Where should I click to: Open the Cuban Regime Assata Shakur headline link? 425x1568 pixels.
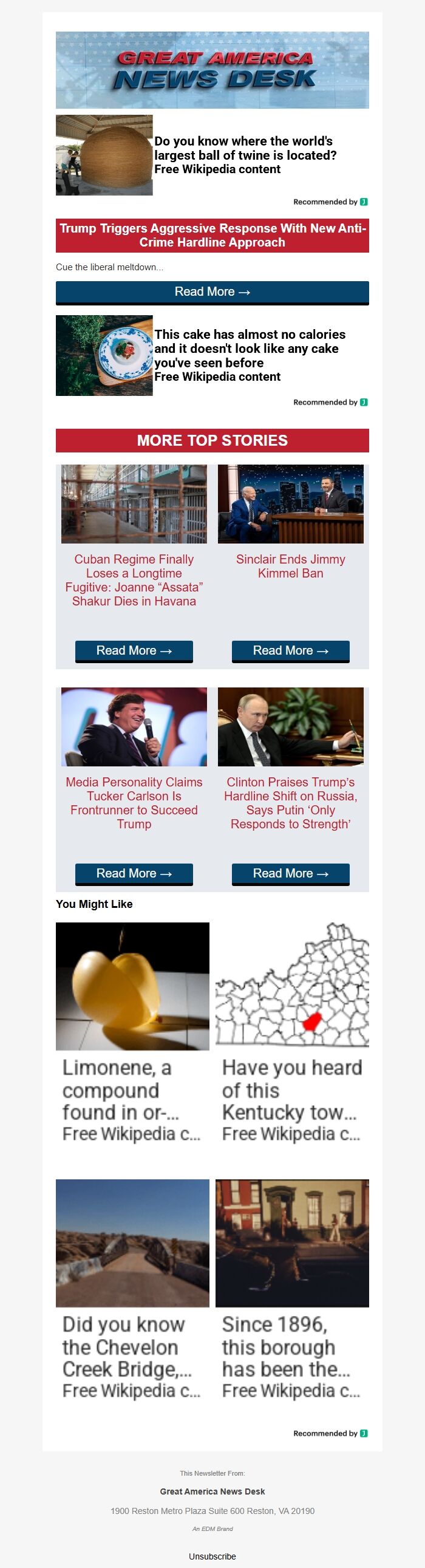[134, 580]
